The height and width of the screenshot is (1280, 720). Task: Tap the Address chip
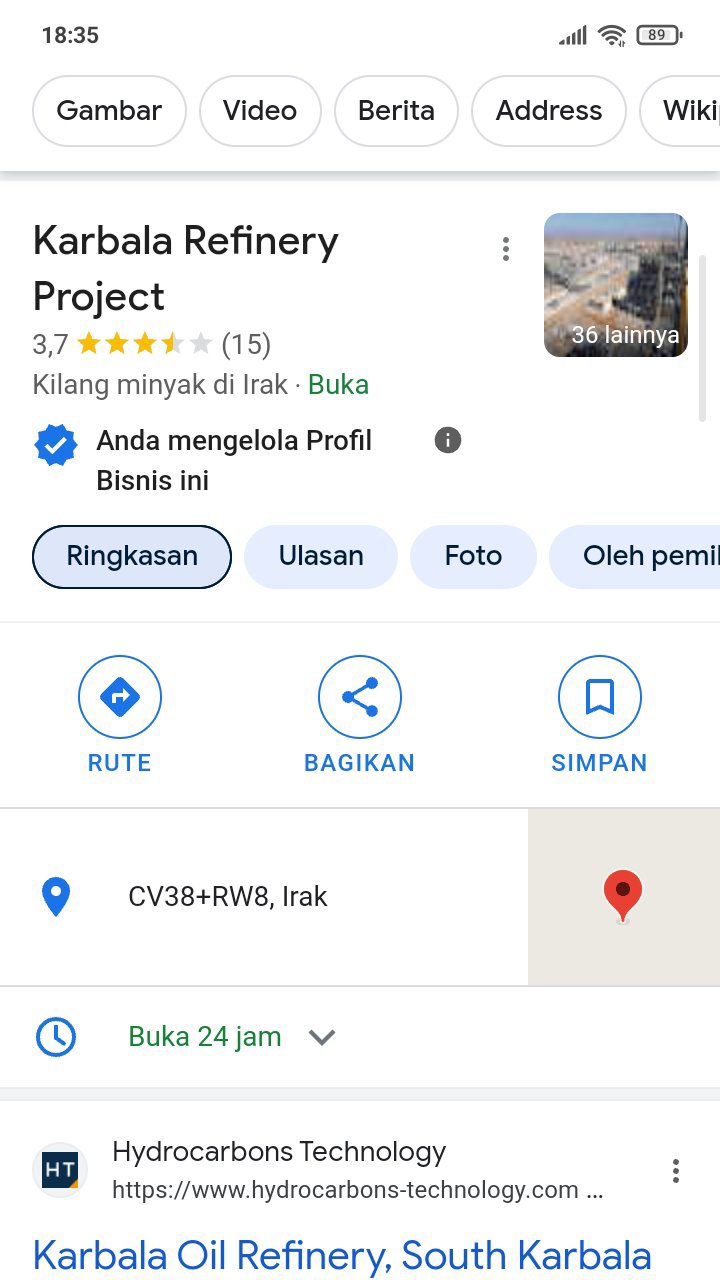pyautogui.click(x=548, y=111)
